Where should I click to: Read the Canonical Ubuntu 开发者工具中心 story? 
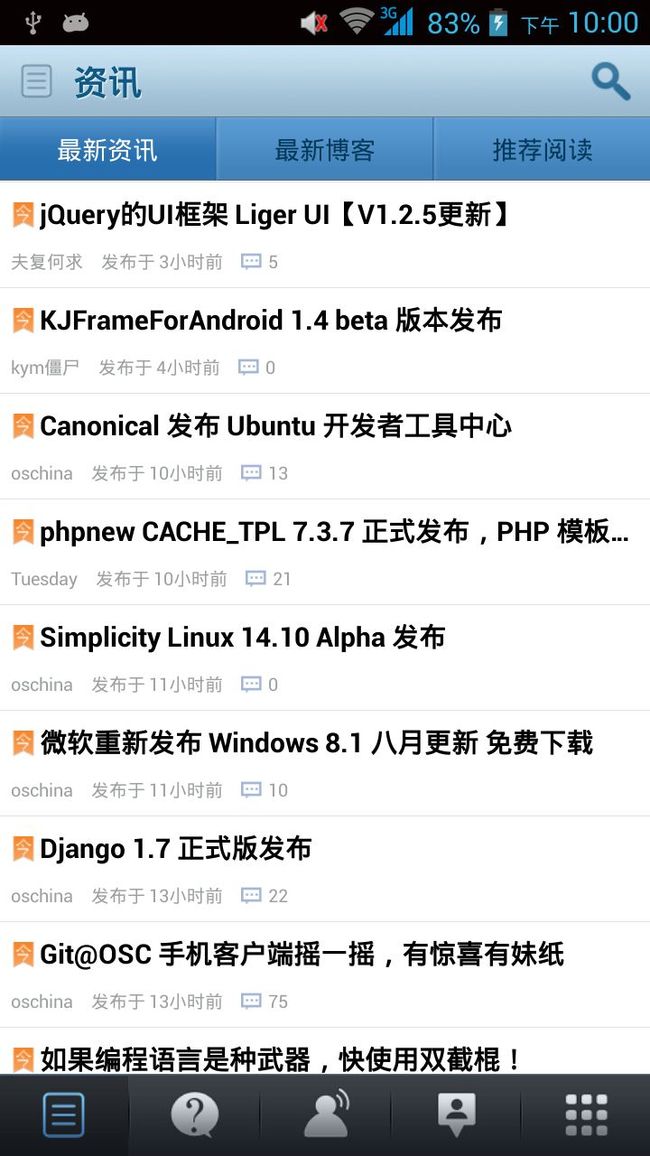(x=325, y=446)
